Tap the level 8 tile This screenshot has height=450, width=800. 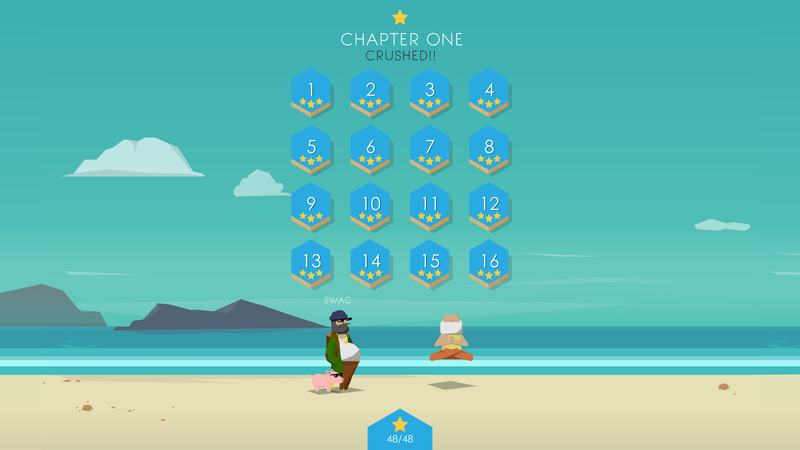(x=489, y=149)
